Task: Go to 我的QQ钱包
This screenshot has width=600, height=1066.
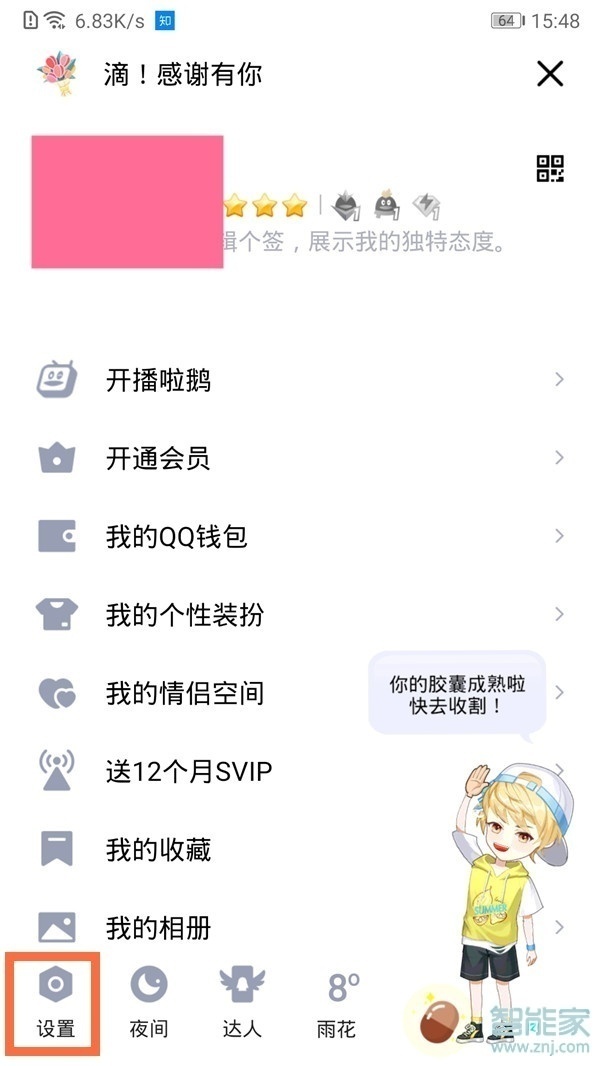Action: pos(176,537)
